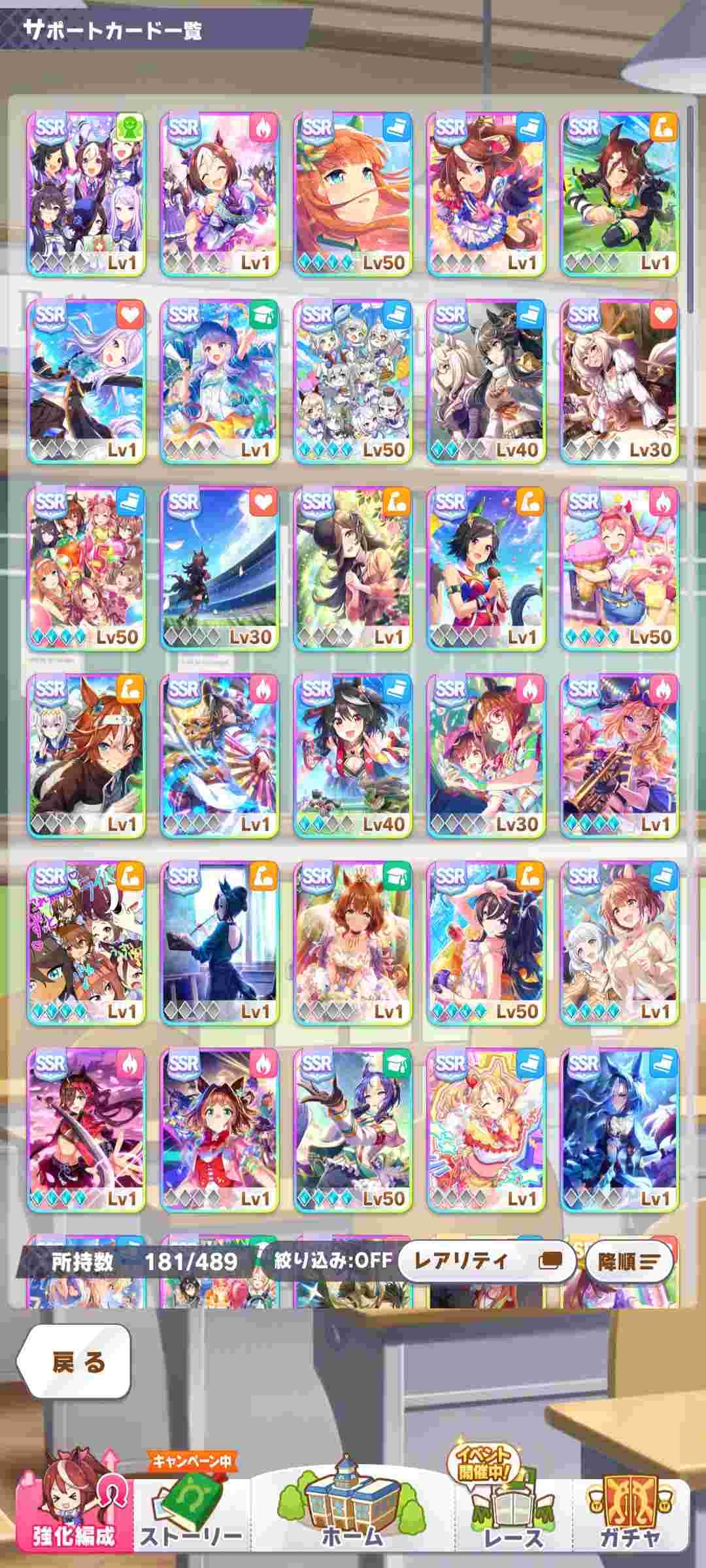Screen dimensions: 706x1568
Task: Open the two dark-haired girls Lv40 card
Action: [x=486, y=382]
